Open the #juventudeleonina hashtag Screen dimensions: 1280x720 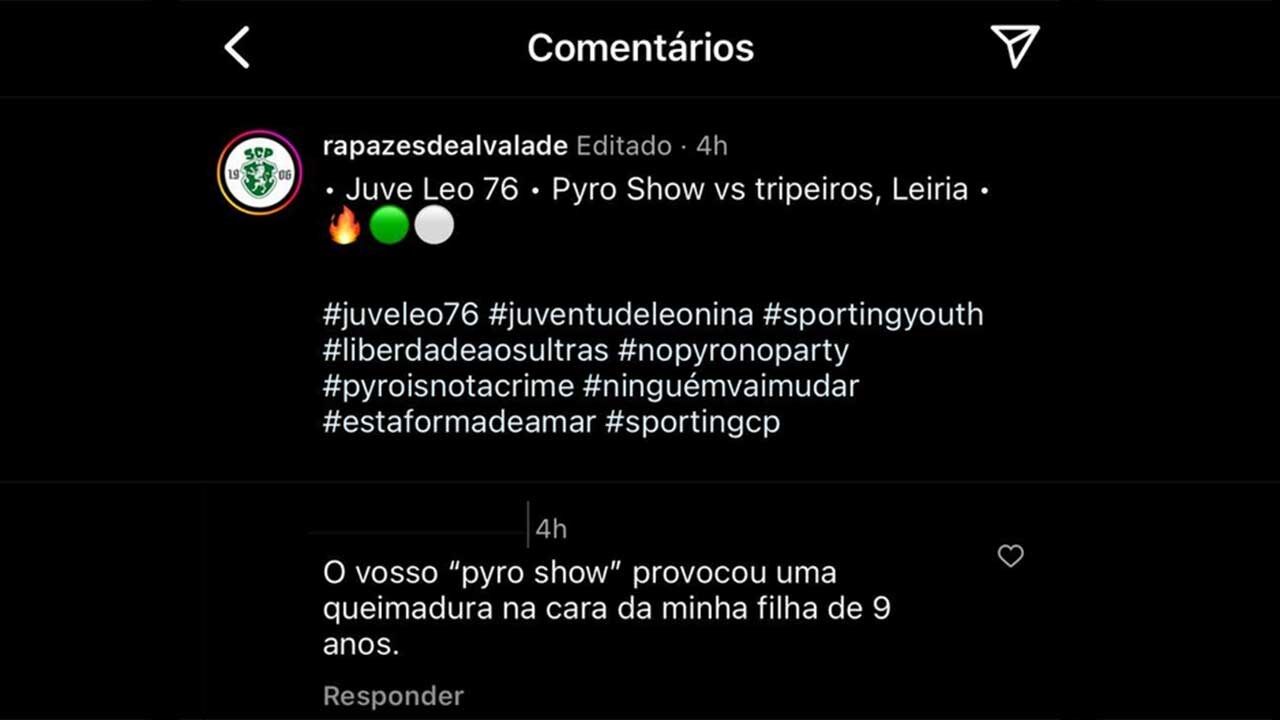[x=621, y=315]
